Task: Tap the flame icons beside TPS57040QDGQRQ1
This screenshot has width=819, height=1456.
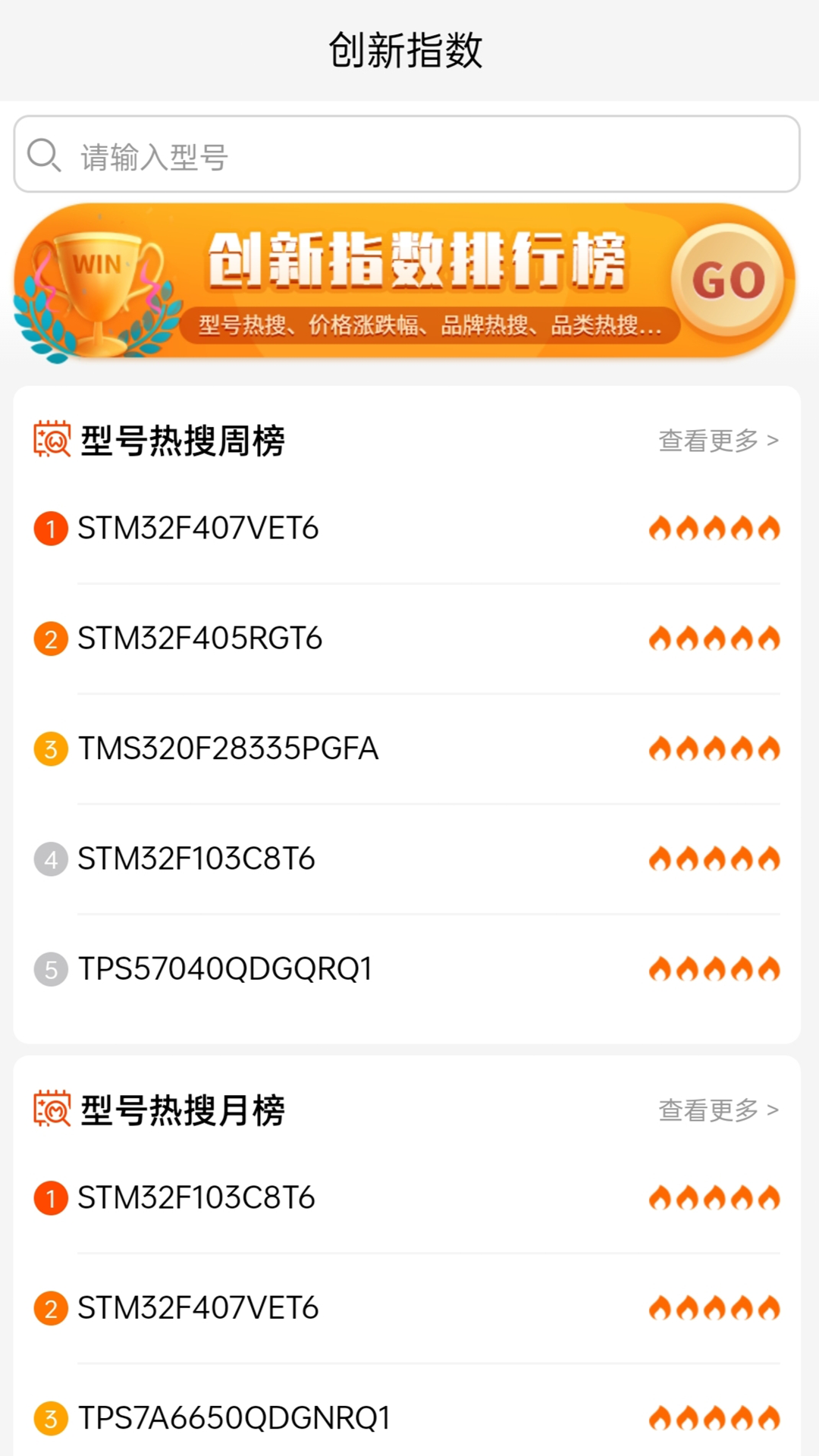Action: coord(713,968)
